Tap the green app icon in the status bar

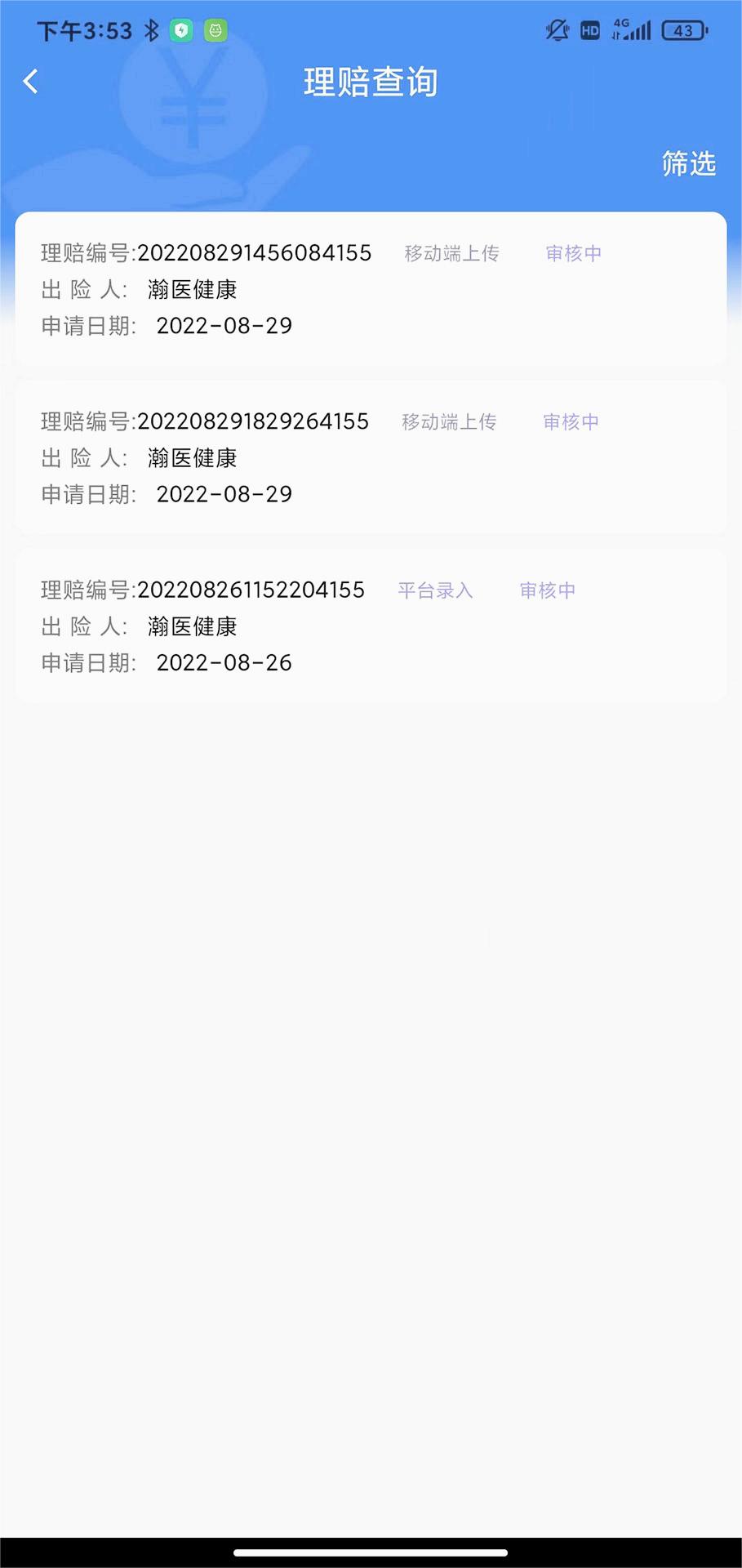coord(215,30)
